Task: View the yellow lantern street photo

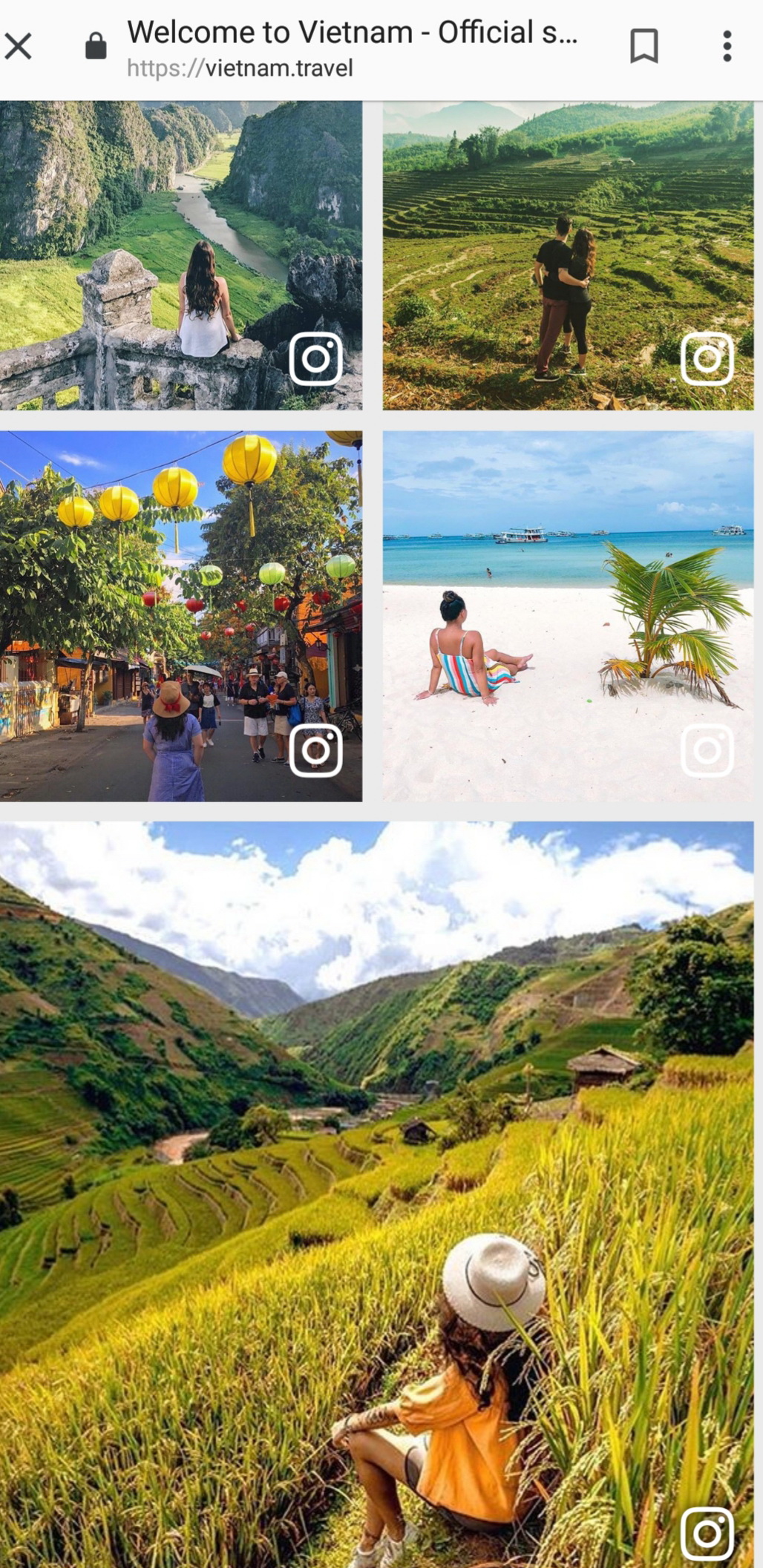Action: click(180, 616)
